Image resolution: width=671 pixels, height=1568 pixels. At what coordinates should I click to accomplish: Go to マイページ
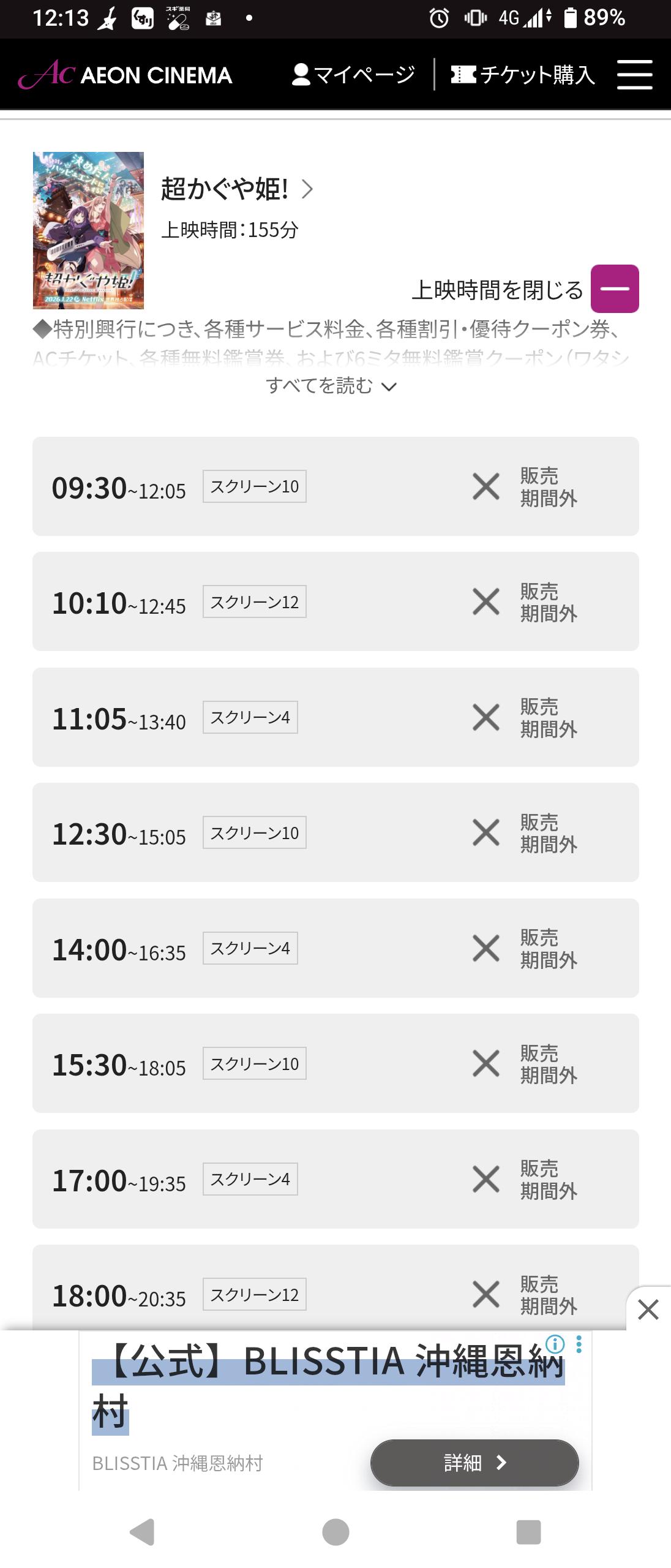tap(354, 75)
